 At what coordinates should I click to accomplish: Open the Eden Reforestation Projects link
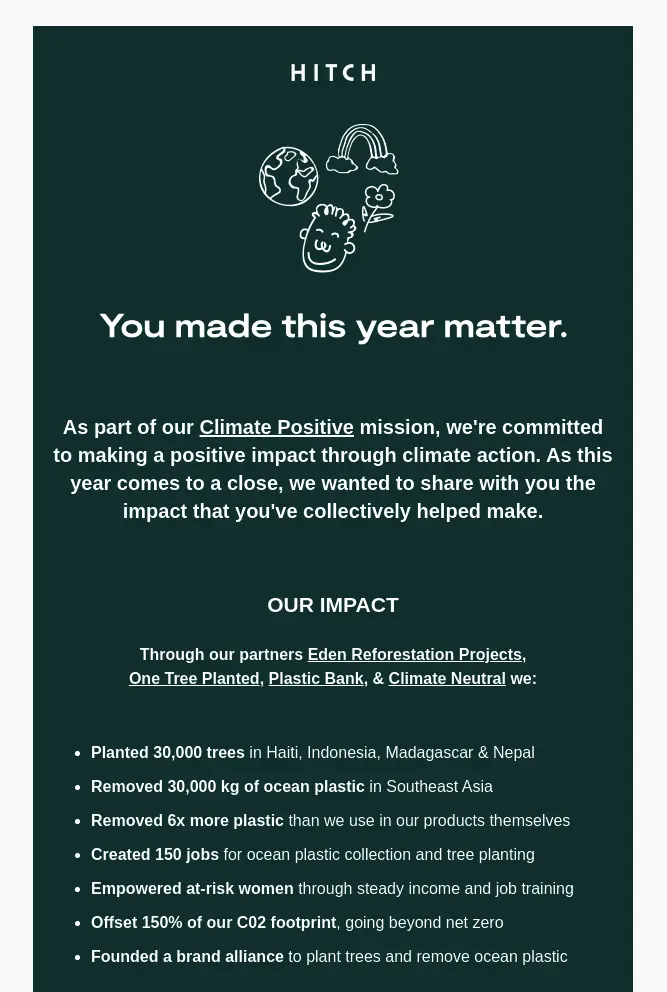(x=414, y=654)
